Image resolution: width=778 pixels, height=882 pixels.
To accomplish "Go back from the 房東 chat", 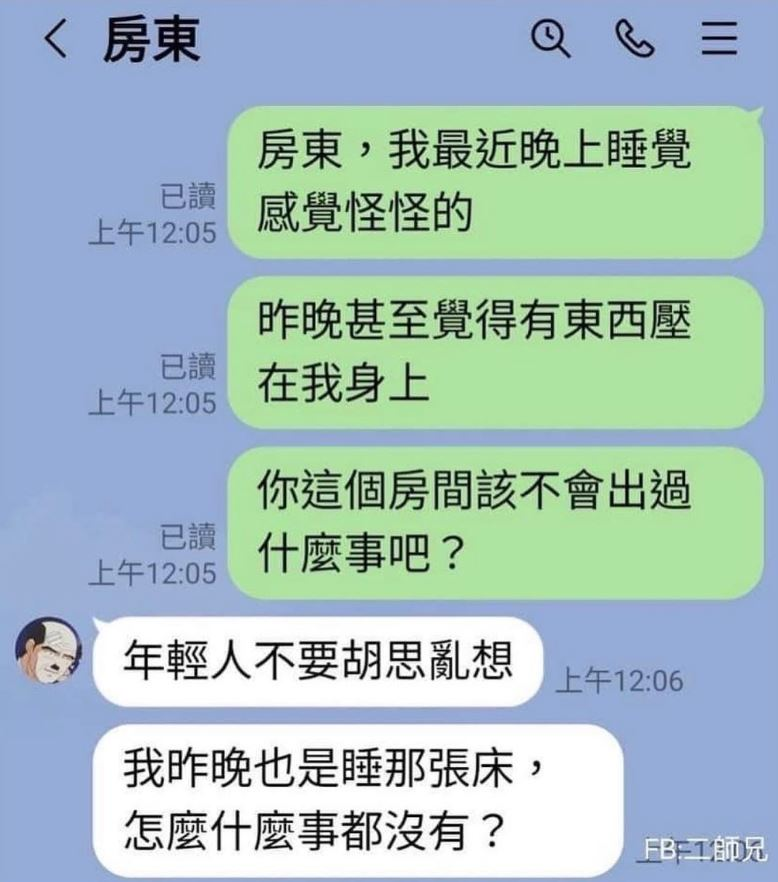I will (57, 41).
